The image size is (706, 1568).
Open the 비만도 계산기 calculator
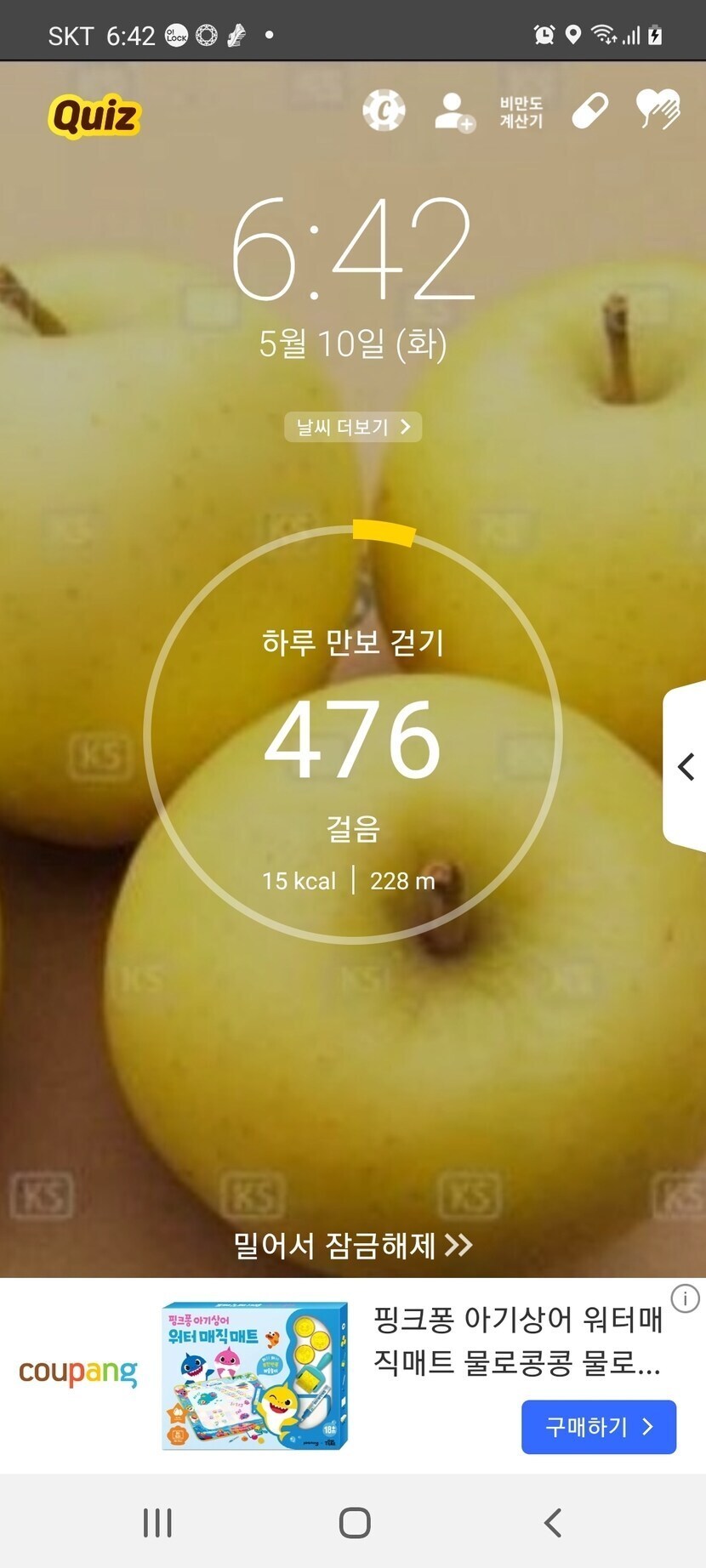[521, 111]
